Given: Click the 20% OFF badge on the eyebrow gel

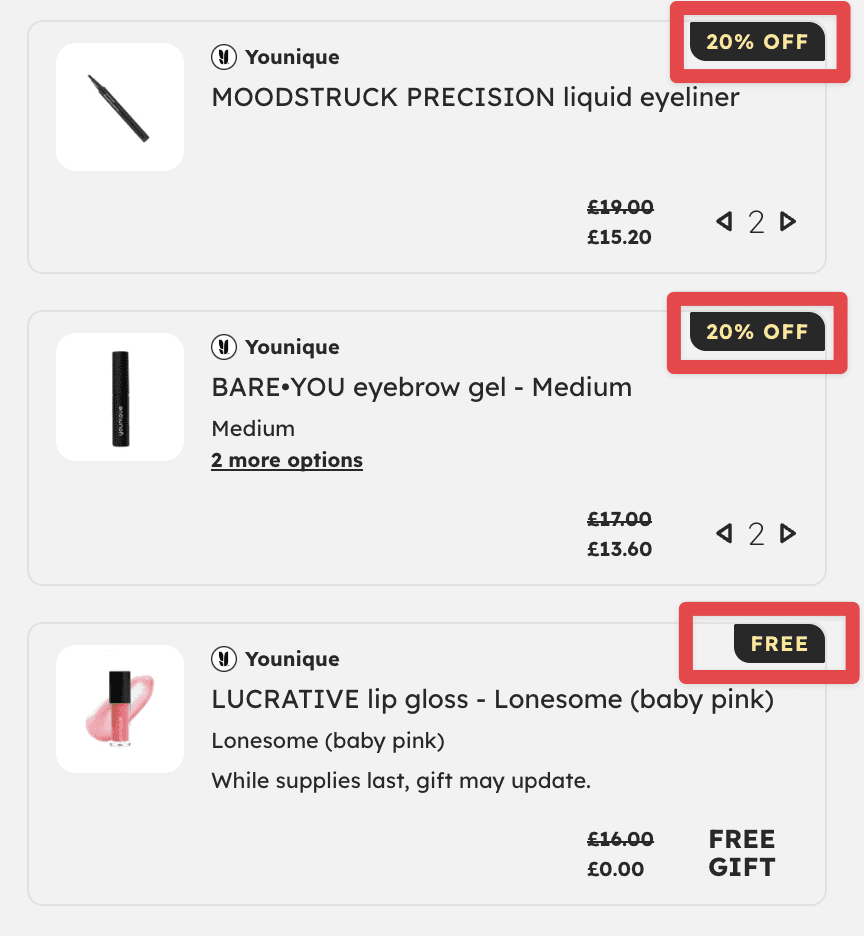Looking at the screenshot, I should click(757, 332).
